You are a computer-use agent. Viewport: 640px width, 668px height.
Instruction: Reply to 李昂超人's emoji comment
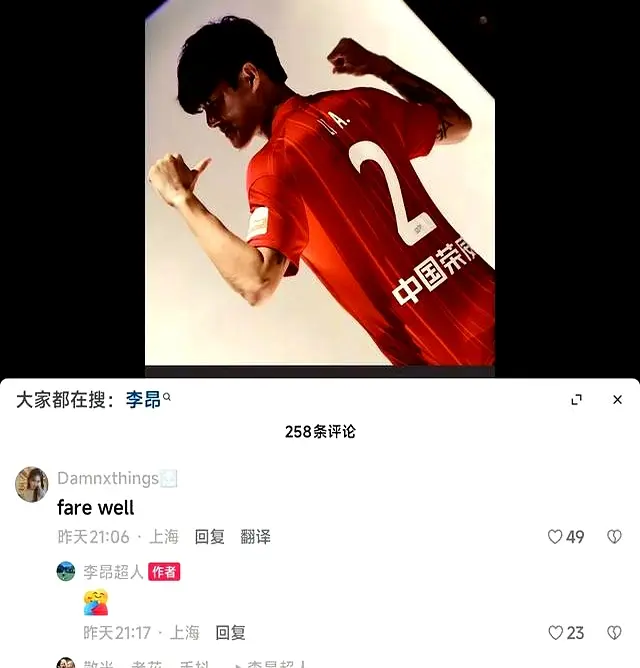click(230, 632)
